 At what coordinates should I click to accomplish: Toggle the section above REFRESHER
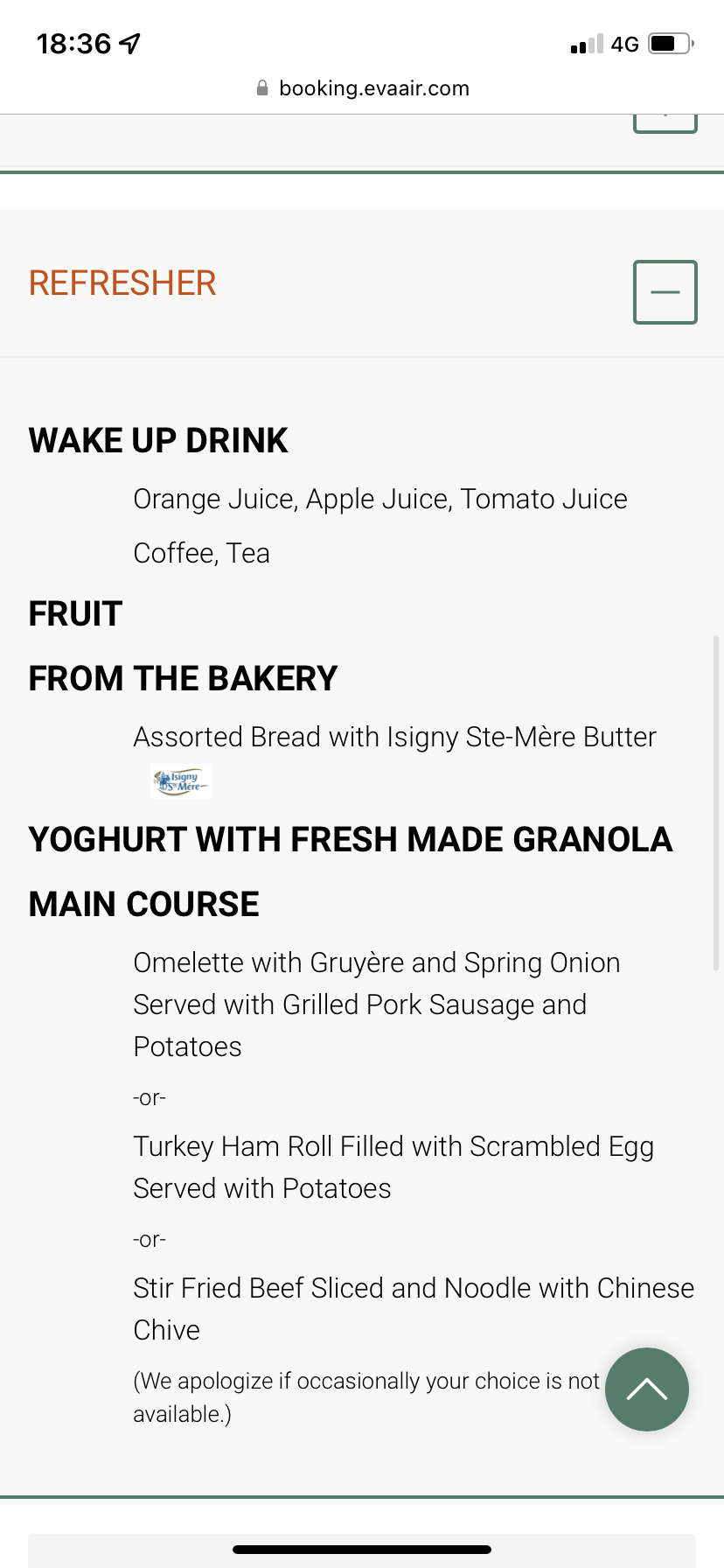pos(665,123)
